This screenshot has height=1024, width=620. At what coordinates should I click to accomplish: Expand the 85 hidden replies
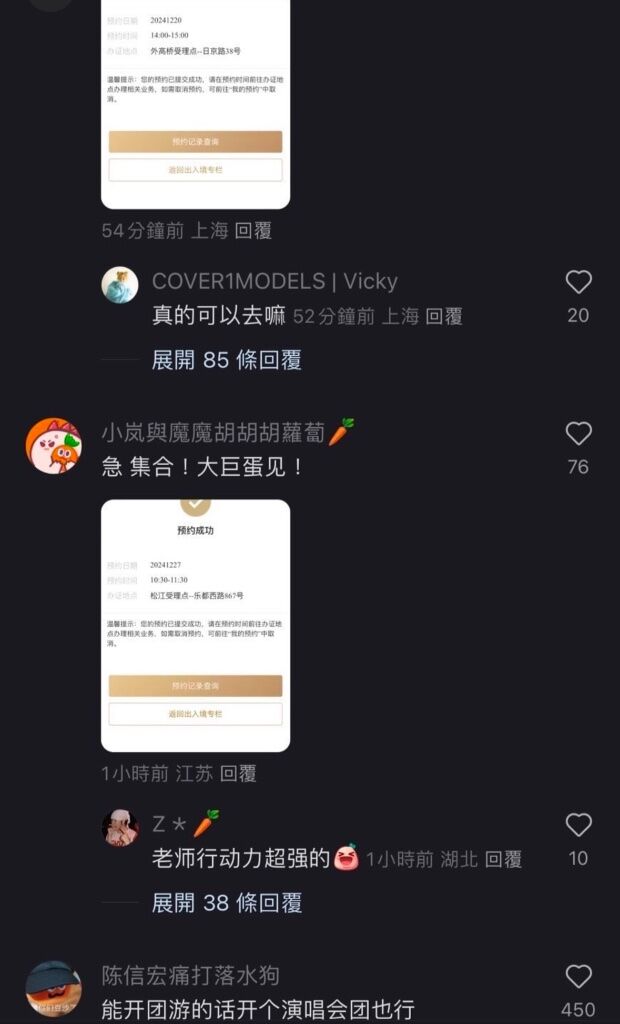(226, 360)
